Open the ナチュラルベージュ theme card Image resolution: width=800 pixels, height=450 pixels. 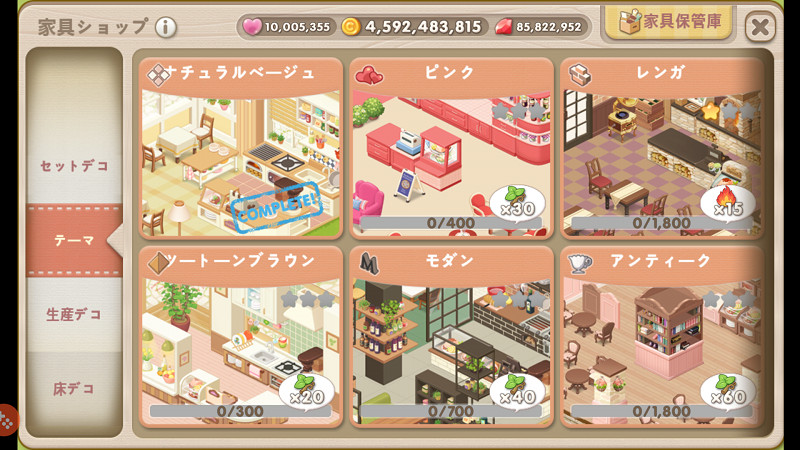click(x=240, y=148)
